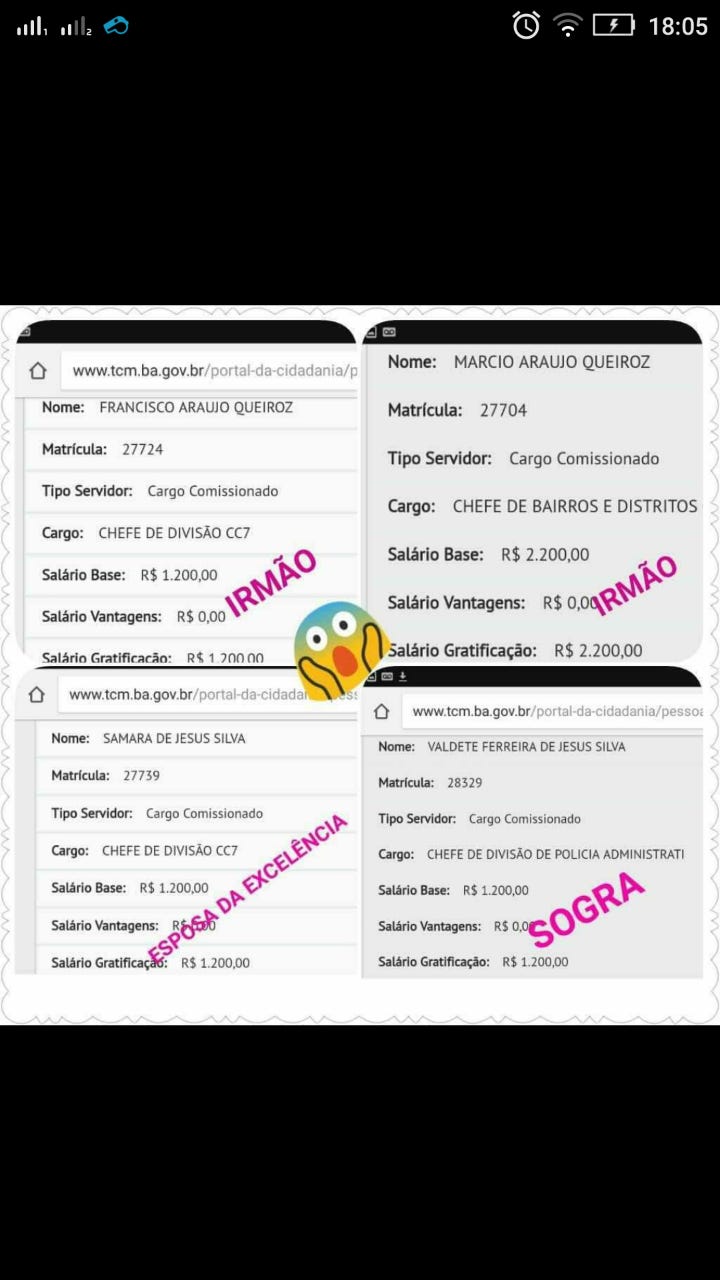
Task: Tap the displayed collage image to show controls
Action: tap(360, 665)
